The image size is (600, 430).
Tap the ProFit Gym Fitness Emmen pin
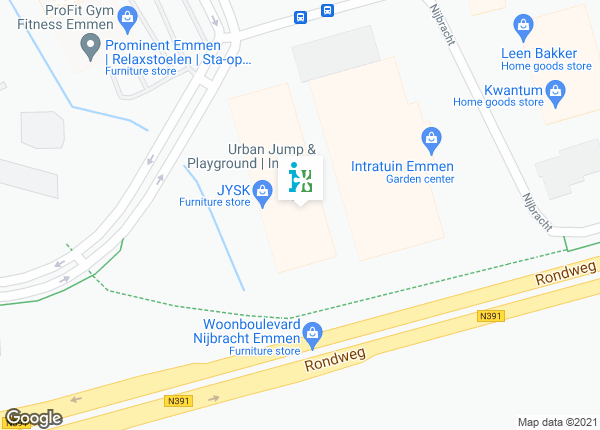coord(127,17)
